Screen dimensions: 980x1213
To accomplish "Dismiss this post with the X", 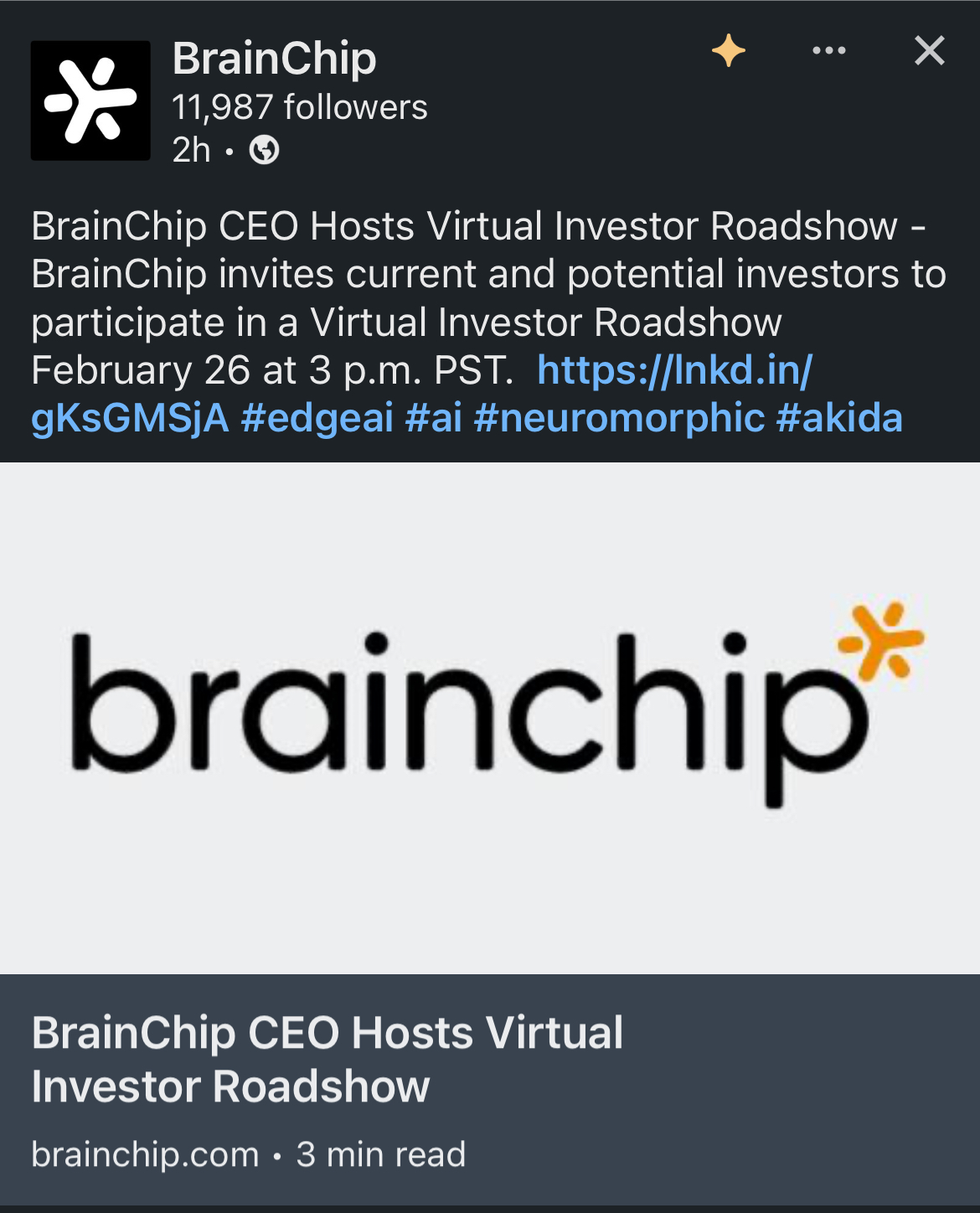I will click(x=929, y=51).
